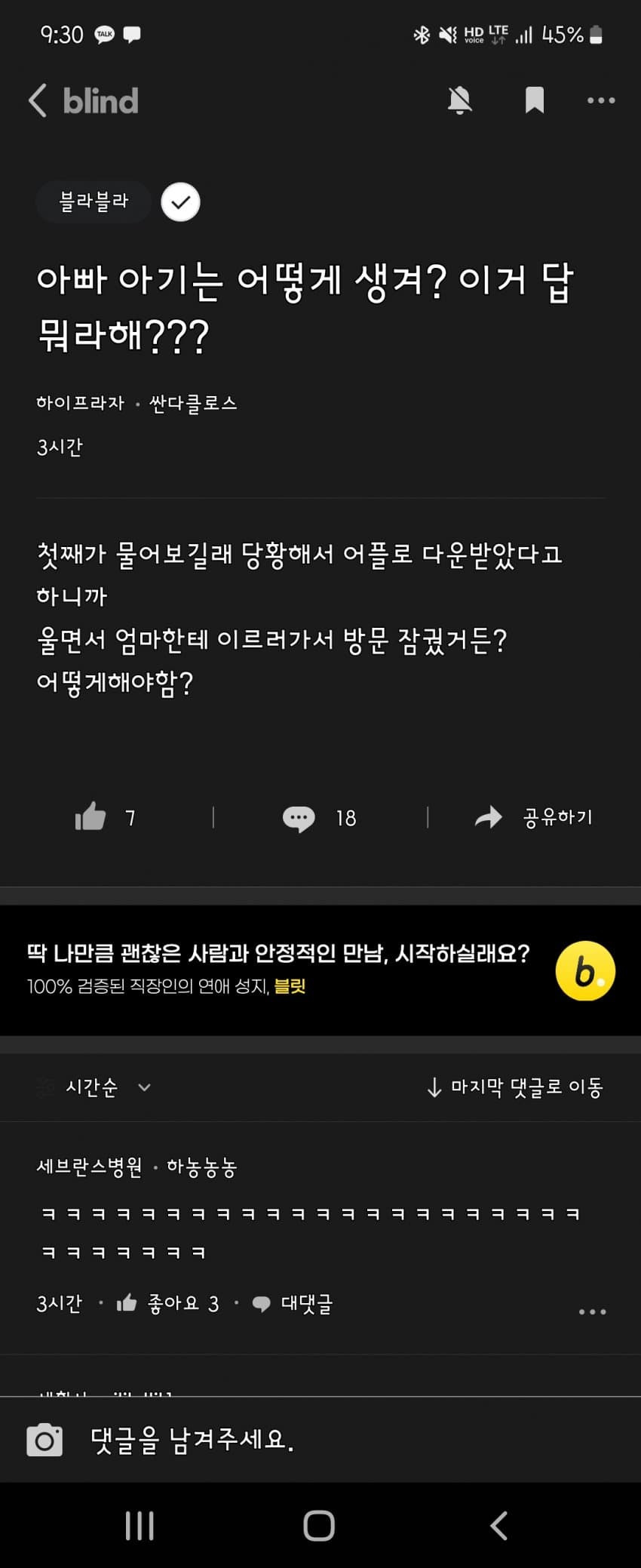Bookmark this post
This screenshot has width=641, height=1568.
(x=534, y=100)
